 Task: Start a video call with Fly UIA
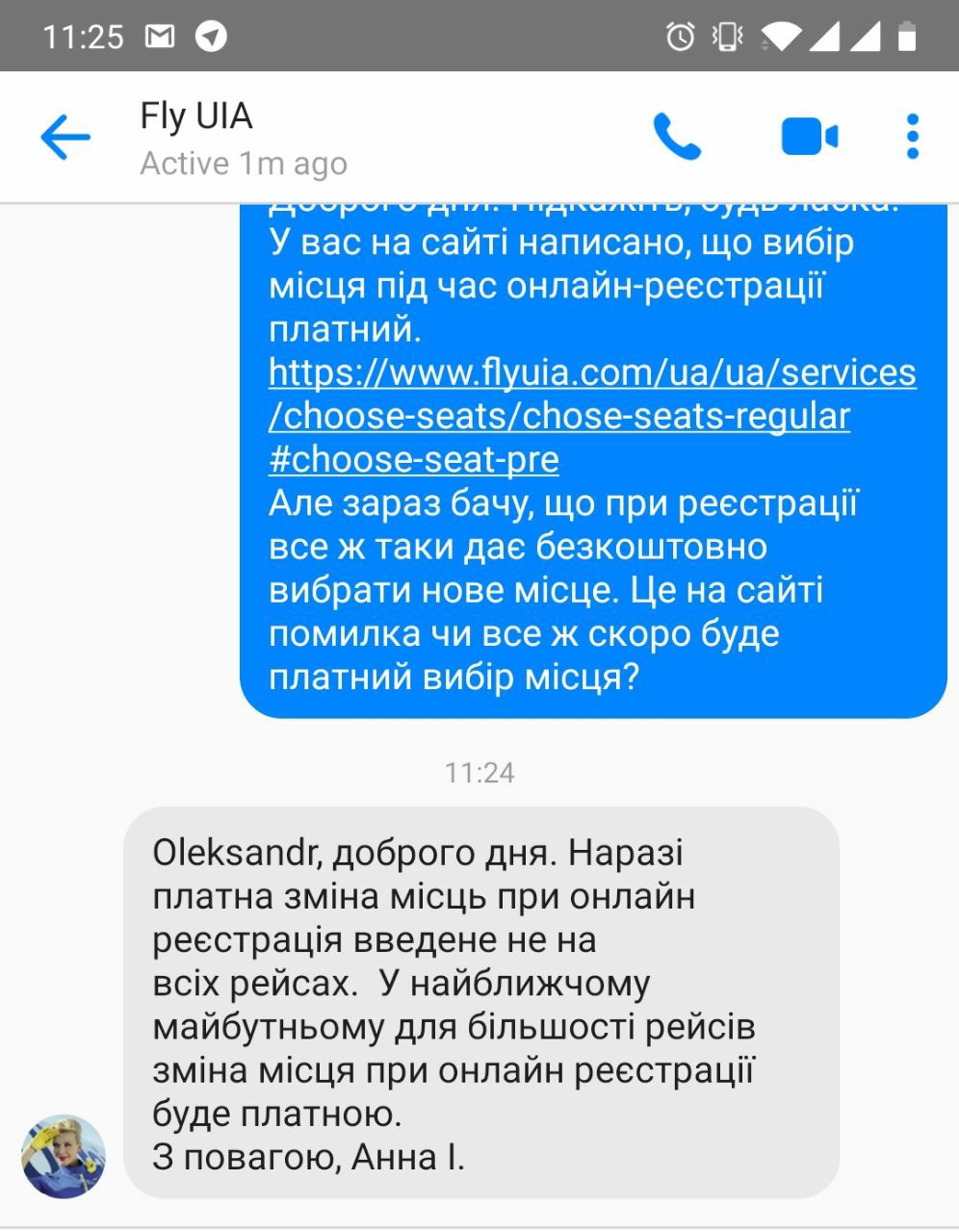pos(809,137)
